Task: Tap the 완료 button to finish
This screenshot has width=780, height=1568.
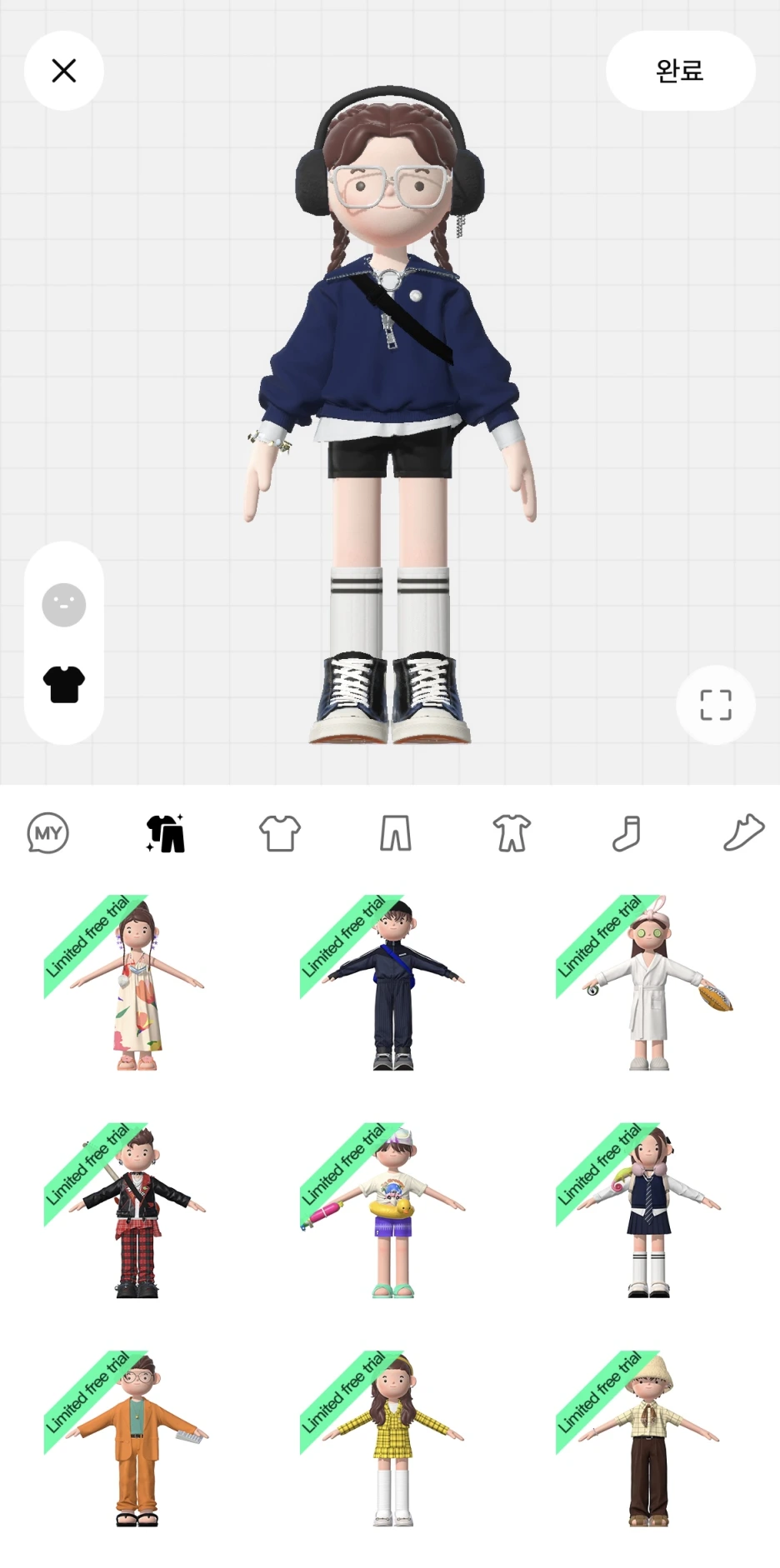Action: [x=679, y=72]
